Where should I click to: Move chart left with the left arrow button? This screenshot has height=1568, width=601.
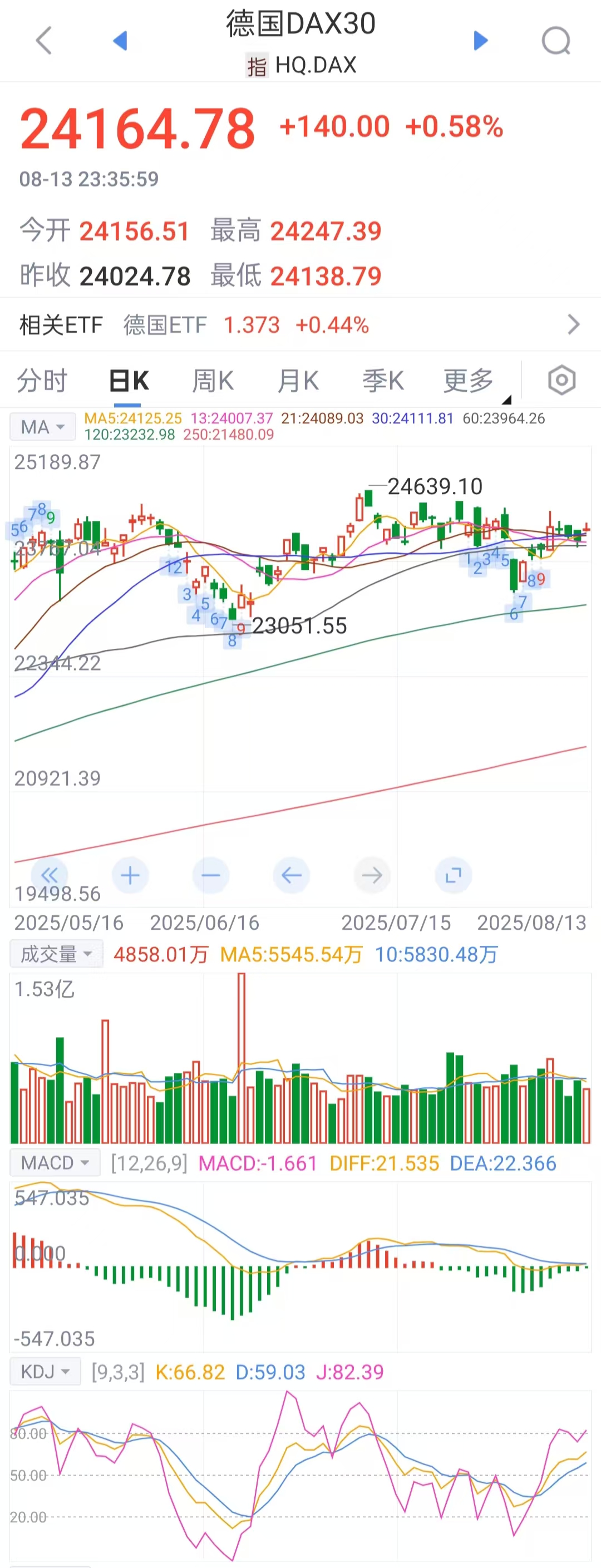(292, 875)
